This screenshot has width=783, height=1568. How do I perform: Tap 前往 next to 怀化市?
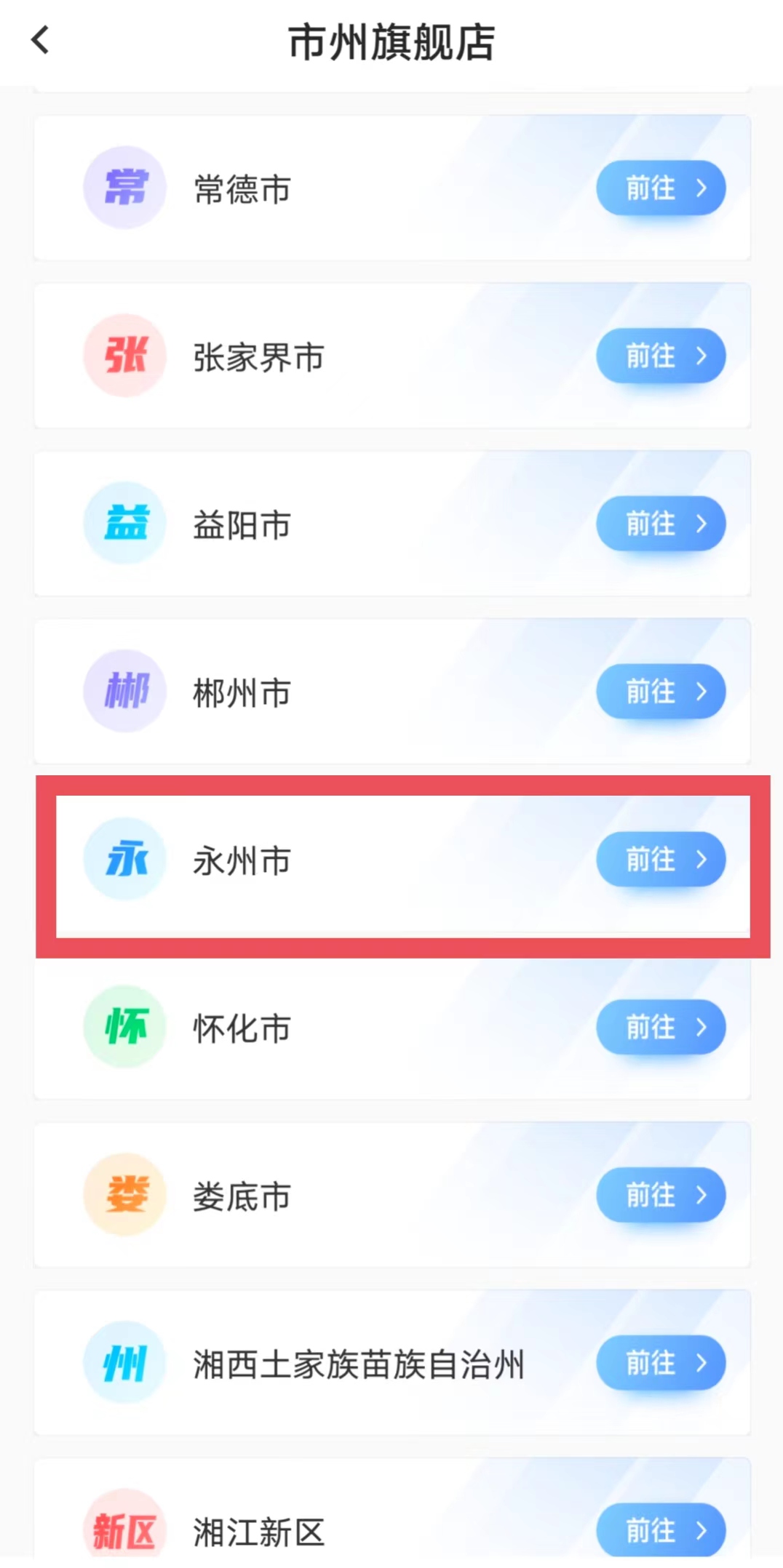point(661,1027)
